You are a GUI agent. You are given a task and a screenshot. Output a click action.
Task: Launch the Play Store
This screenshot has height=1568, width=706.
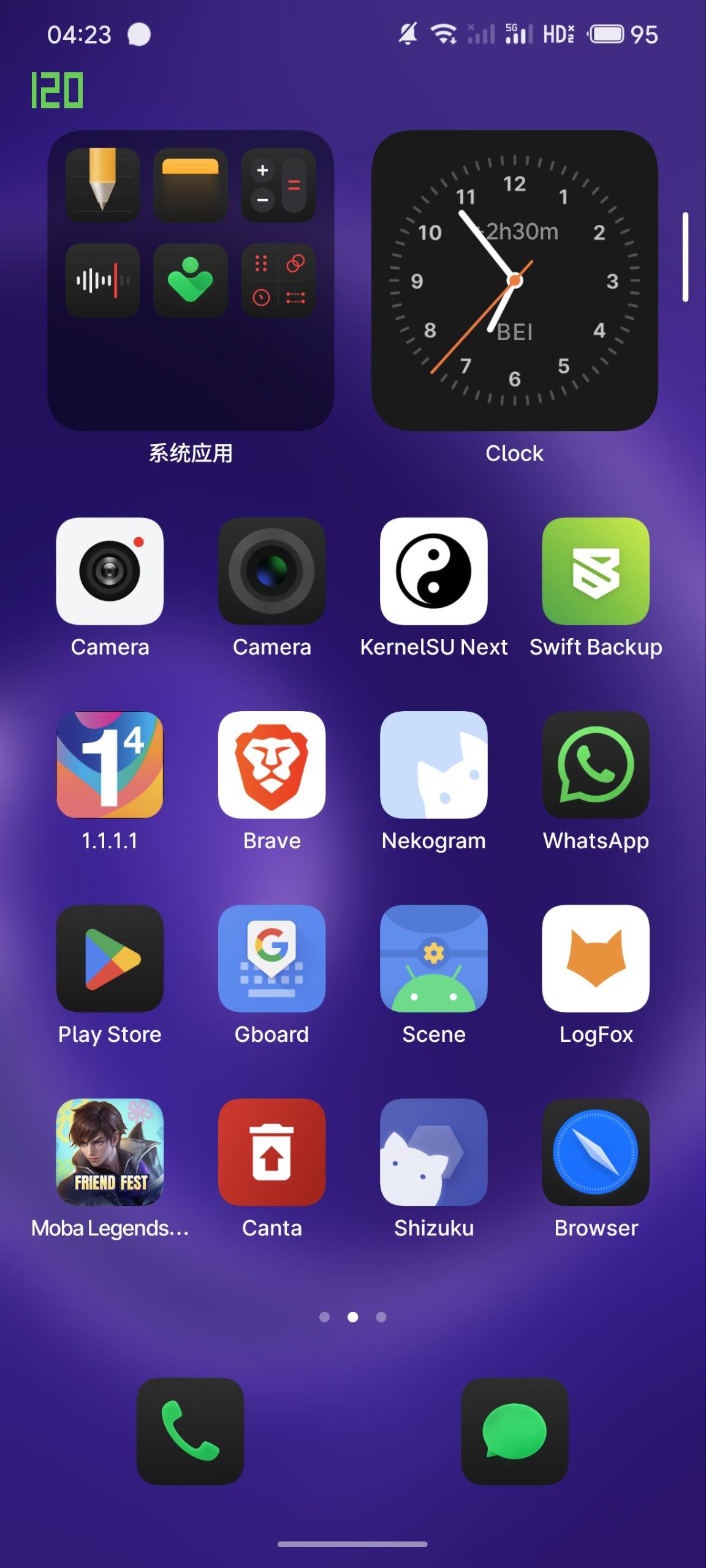click(110, 958)
